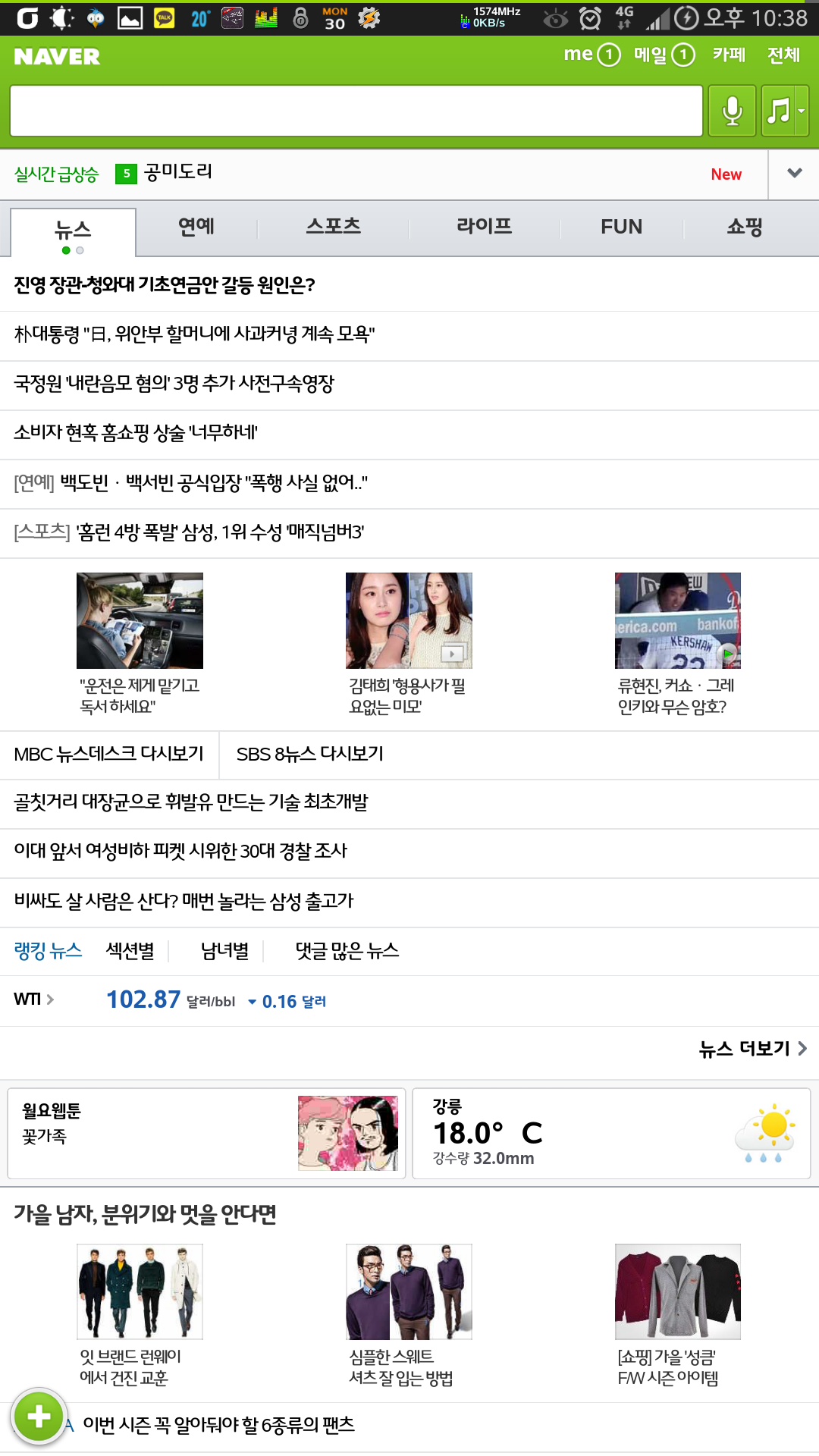Viewport: 819px width, 1456px height.
Task: Open MBC 뉴스데스크 다시보기
Action: [109, 755]
